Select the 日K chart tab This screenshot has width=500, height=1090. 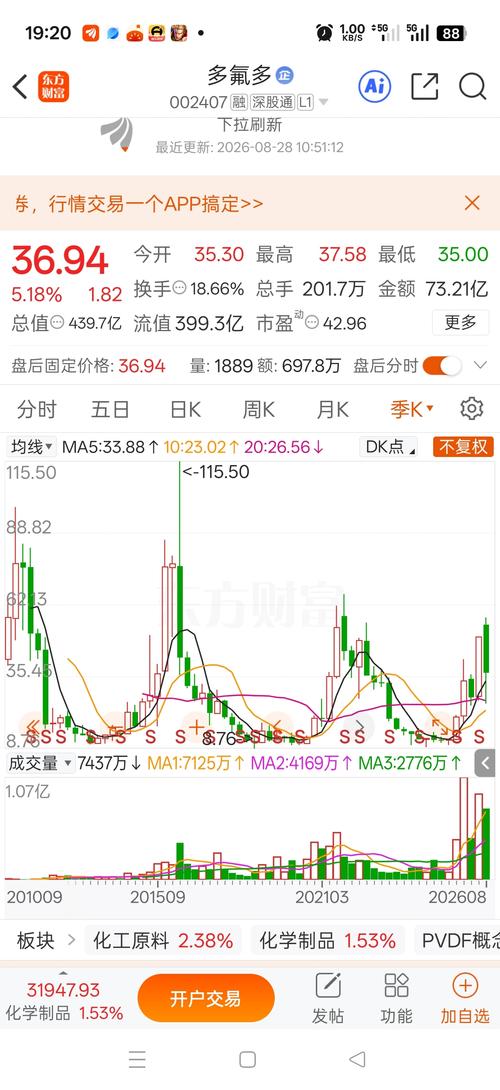click(185, 409)
